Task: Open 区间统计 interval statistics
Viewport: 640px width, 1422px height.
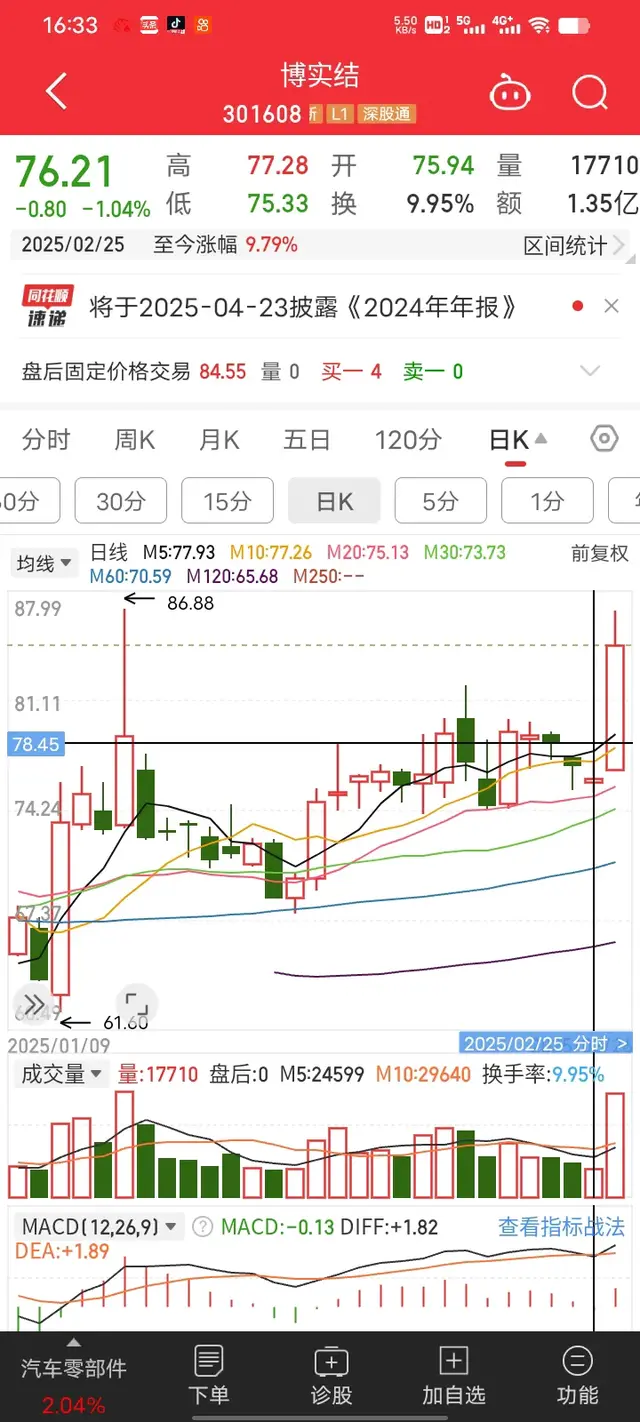Action: [x=574, y=245]
